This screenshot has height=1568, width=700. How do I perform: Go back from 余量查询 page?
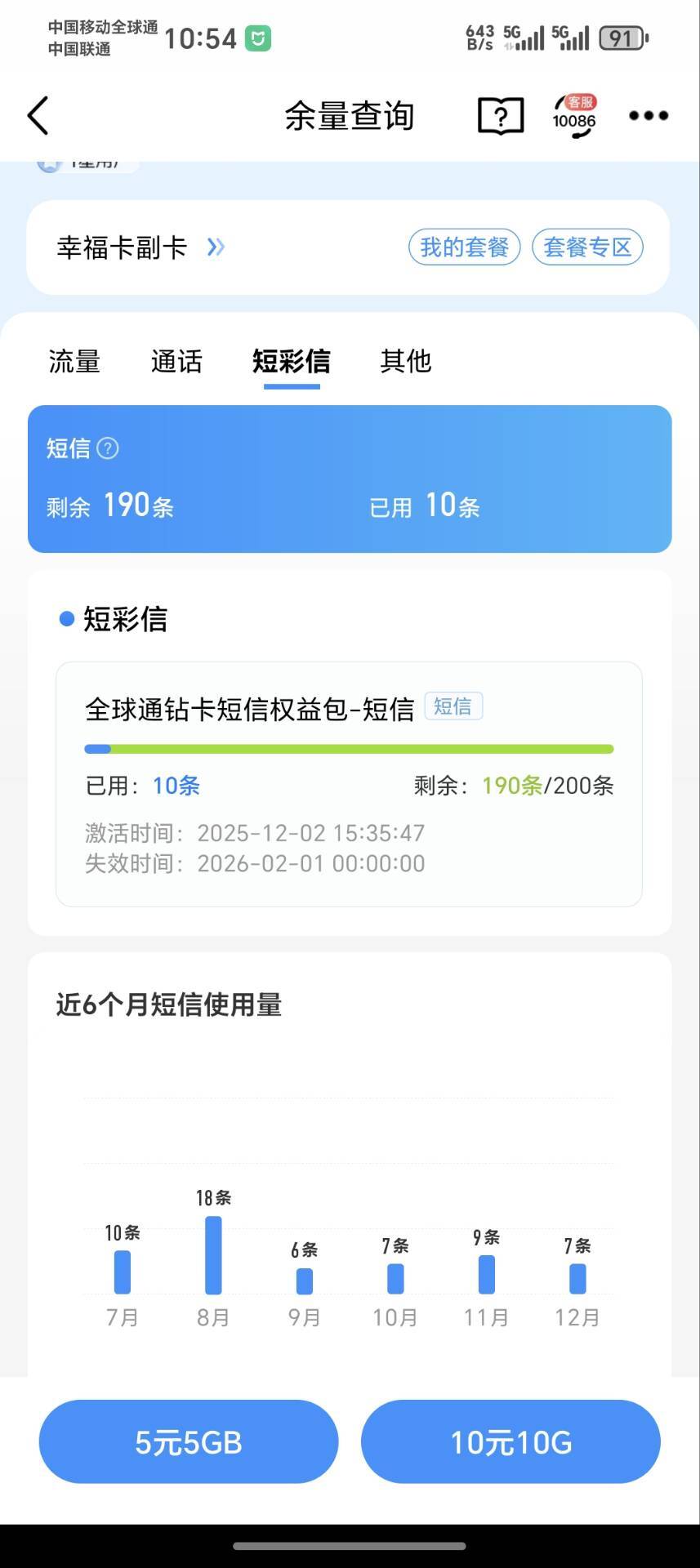pos(38,115)
